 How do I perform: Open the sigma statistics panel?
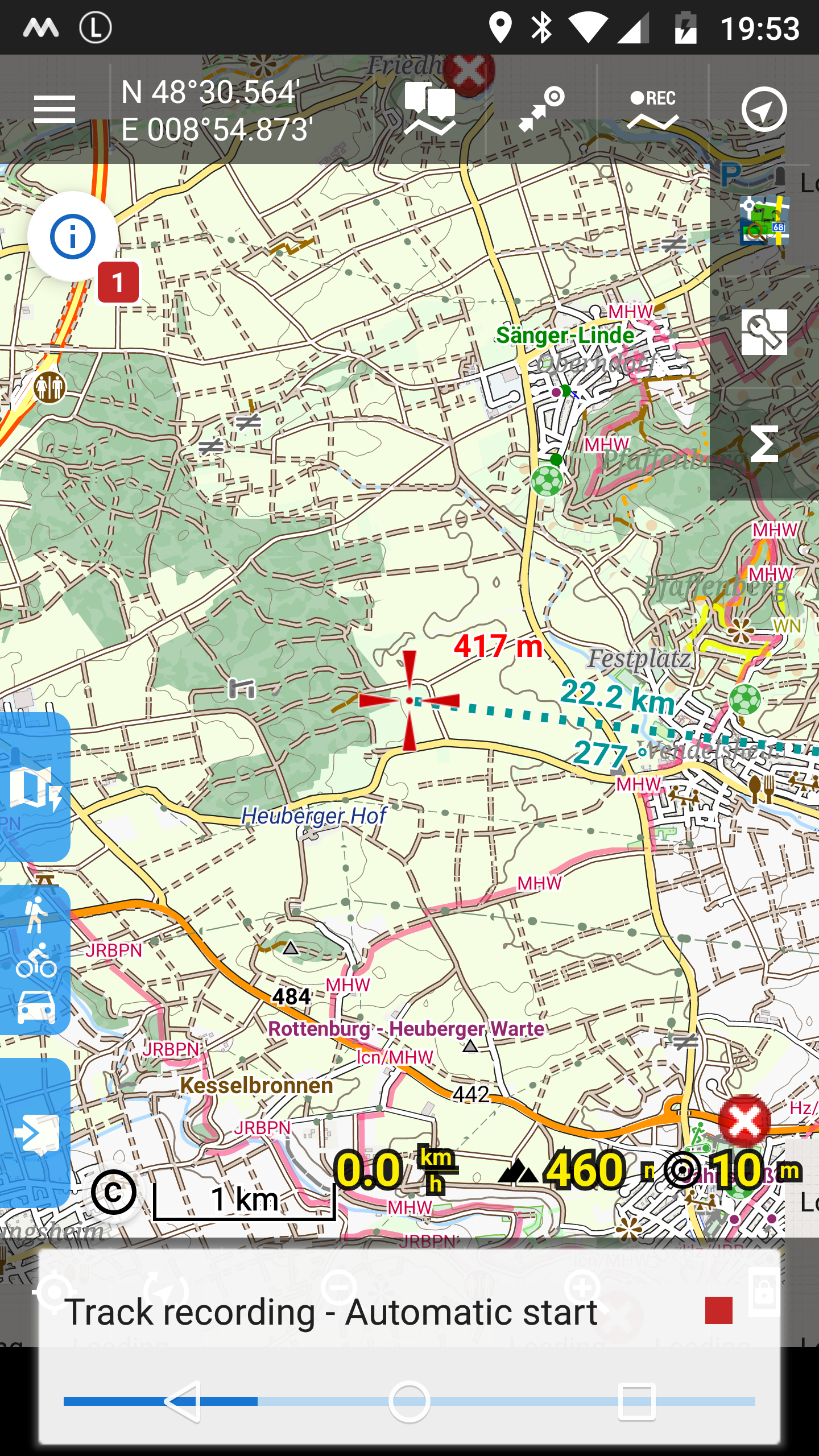[x=764, y=444]
